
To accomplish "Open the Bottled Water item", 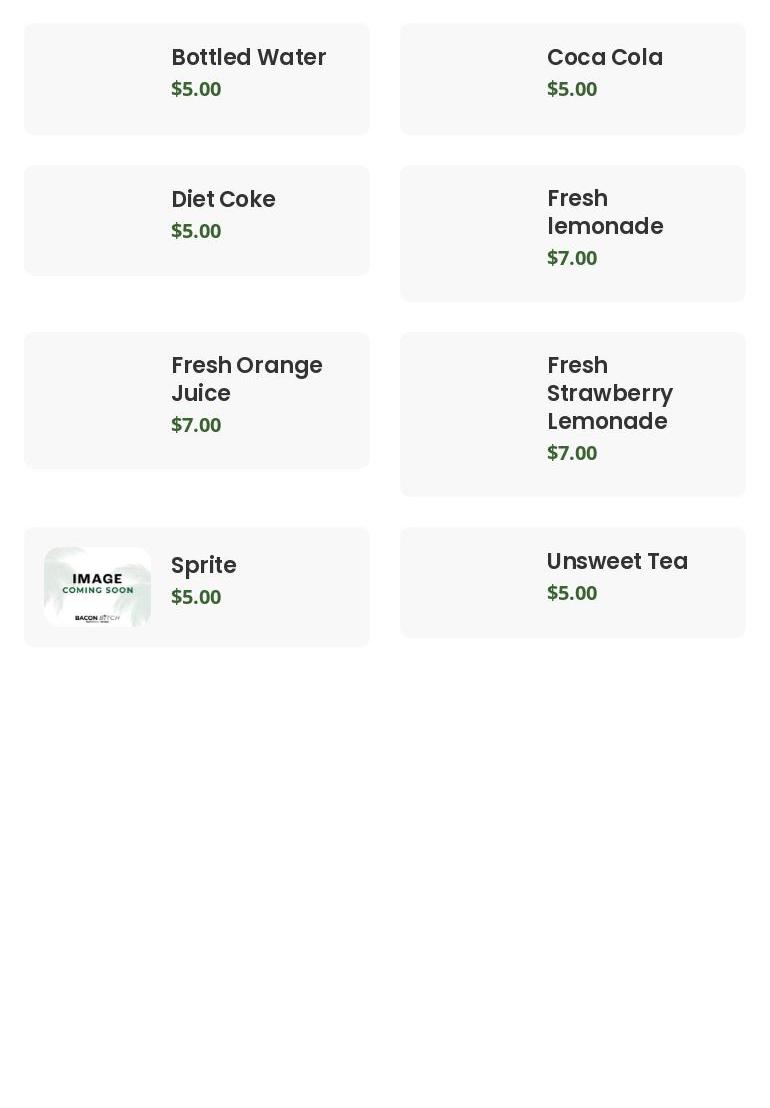I will 197,78.
